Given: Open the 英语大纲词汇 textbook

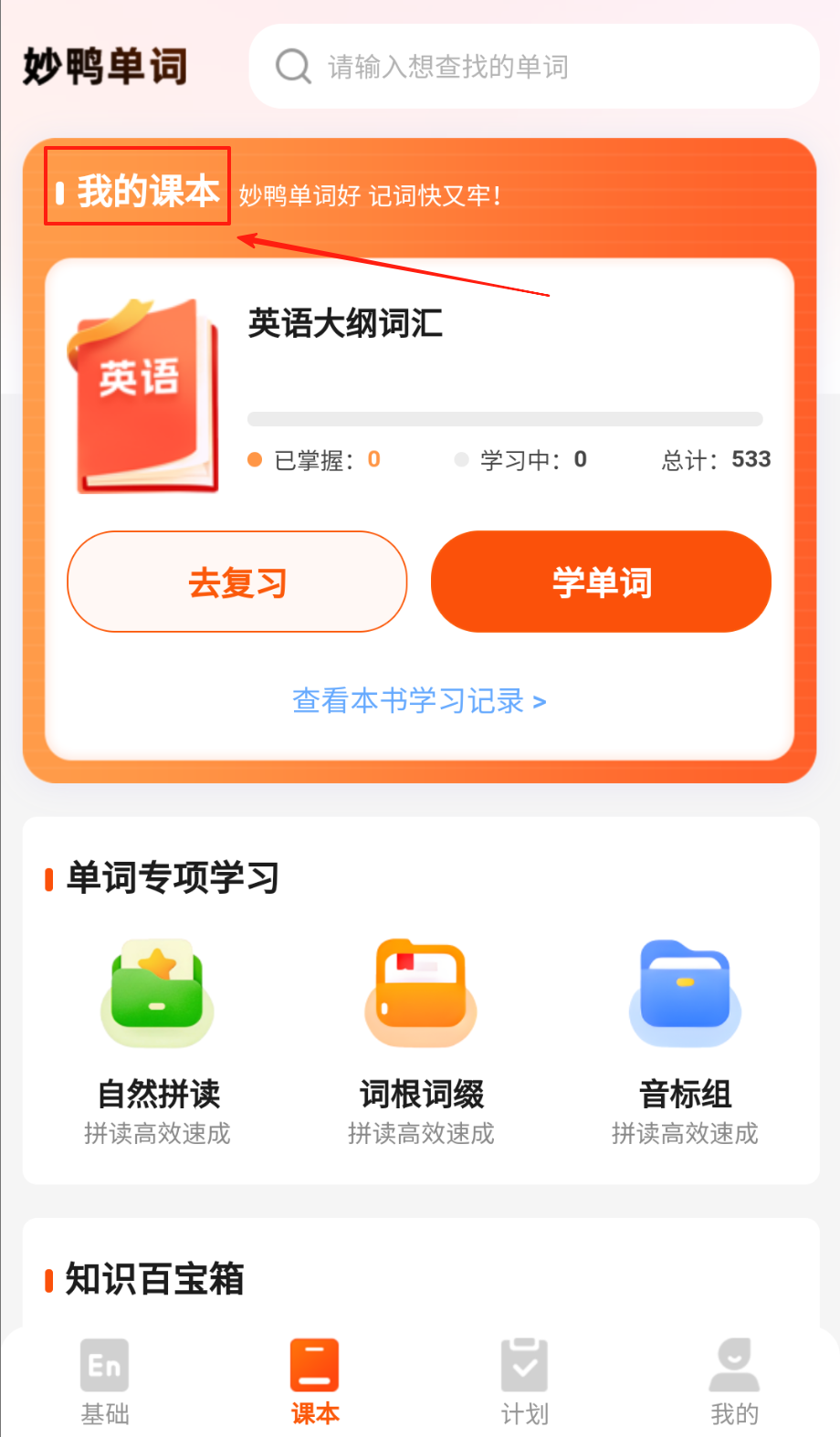Looking at the screenshot, I should click(x=345, y=324).
